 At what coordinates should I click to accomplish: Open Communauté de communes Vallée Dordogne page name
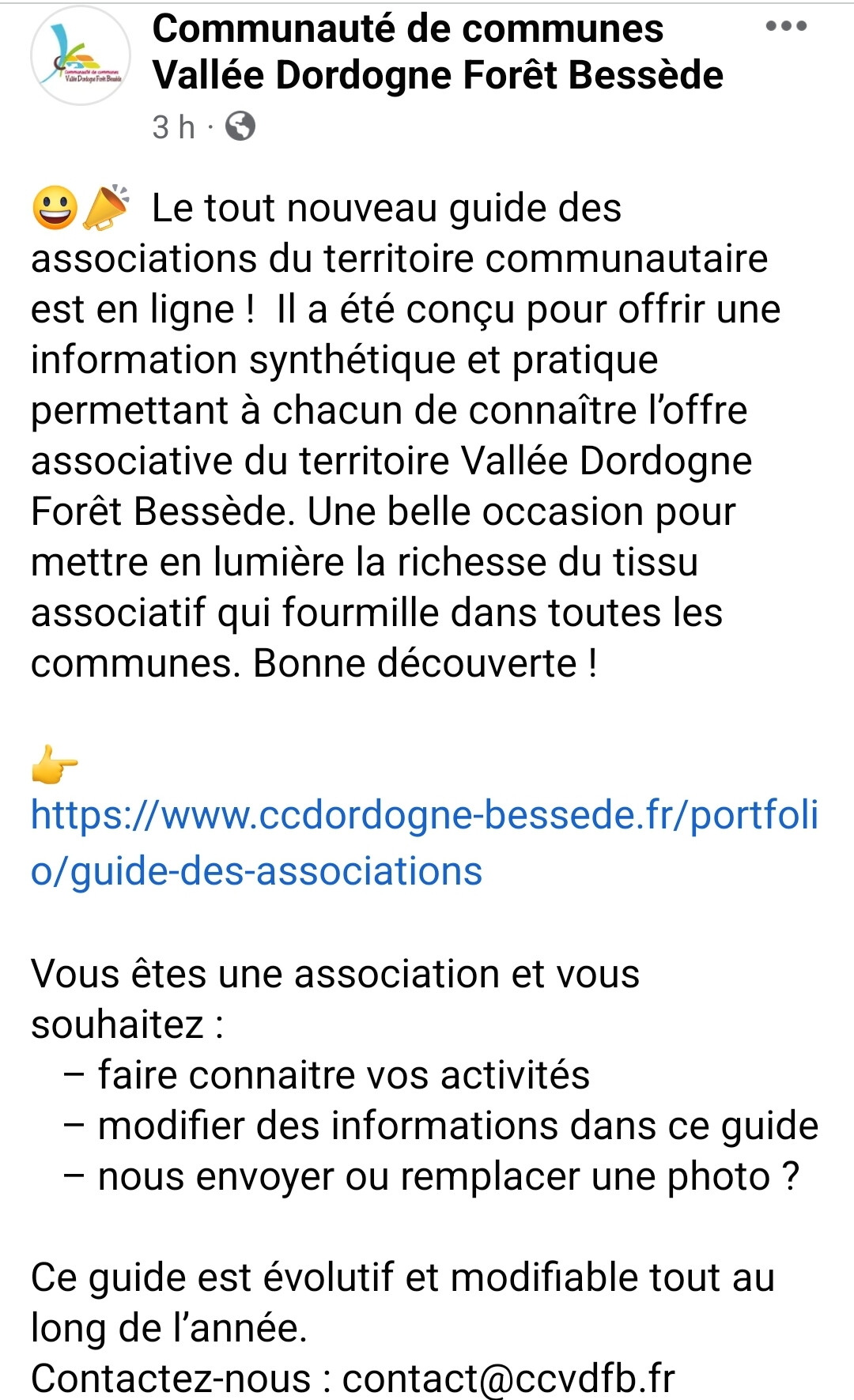click(437, 52)
